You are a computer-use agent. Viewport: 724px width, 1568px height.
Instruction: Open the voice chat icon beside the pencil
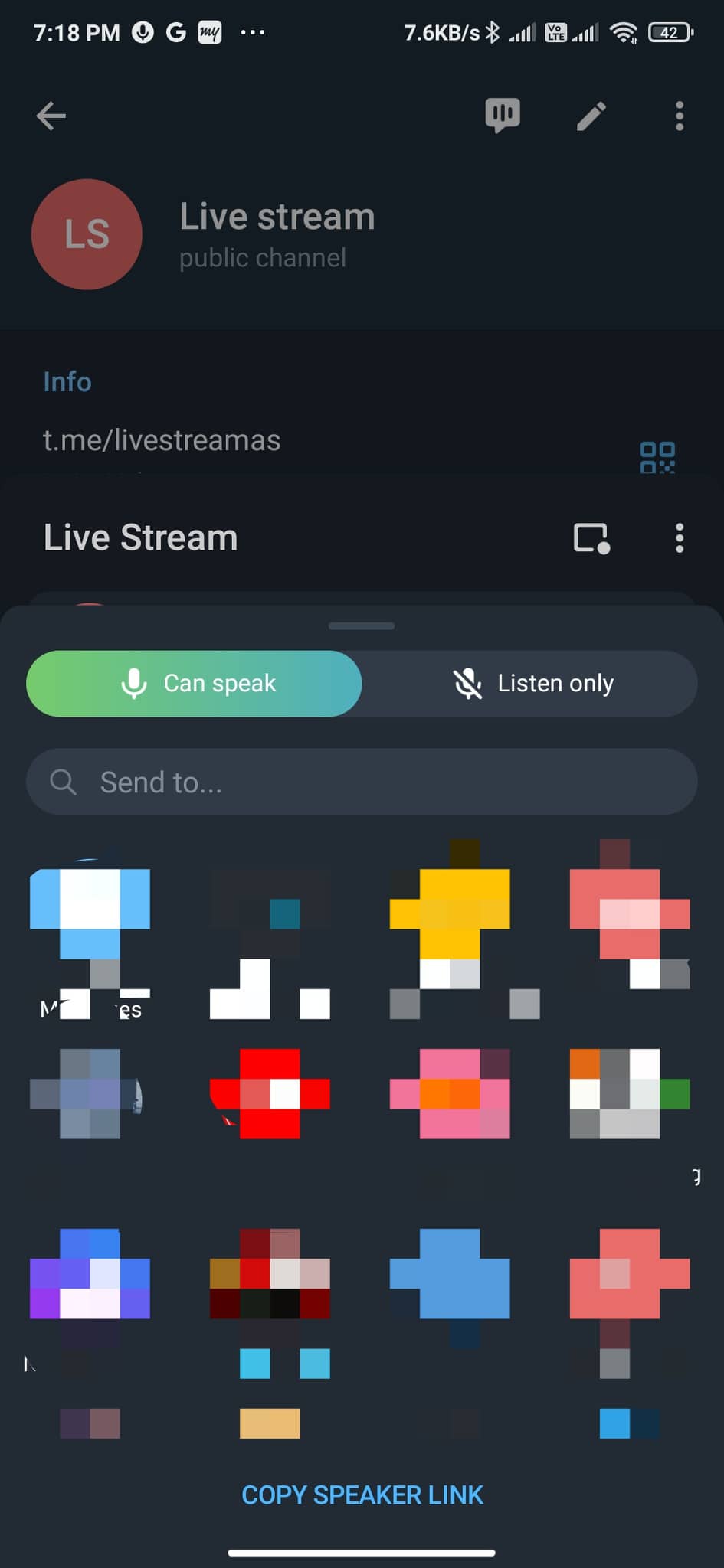(x=503, y=116)
